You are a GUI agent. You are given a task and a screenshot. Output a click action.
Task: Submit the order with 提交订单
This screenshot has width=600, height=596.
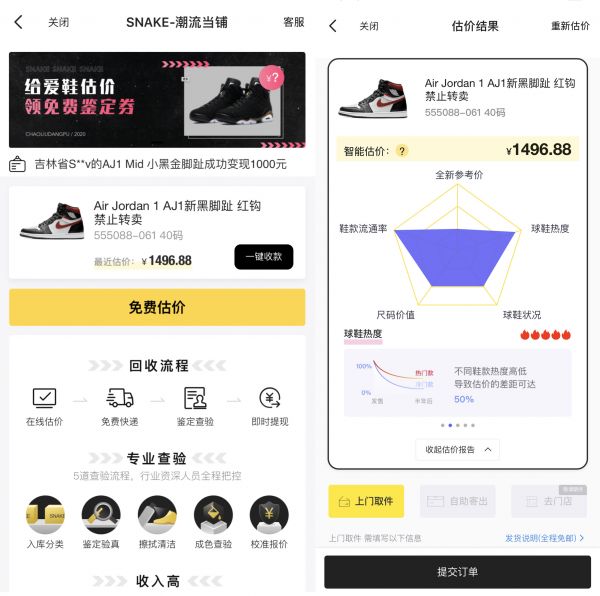457,572
